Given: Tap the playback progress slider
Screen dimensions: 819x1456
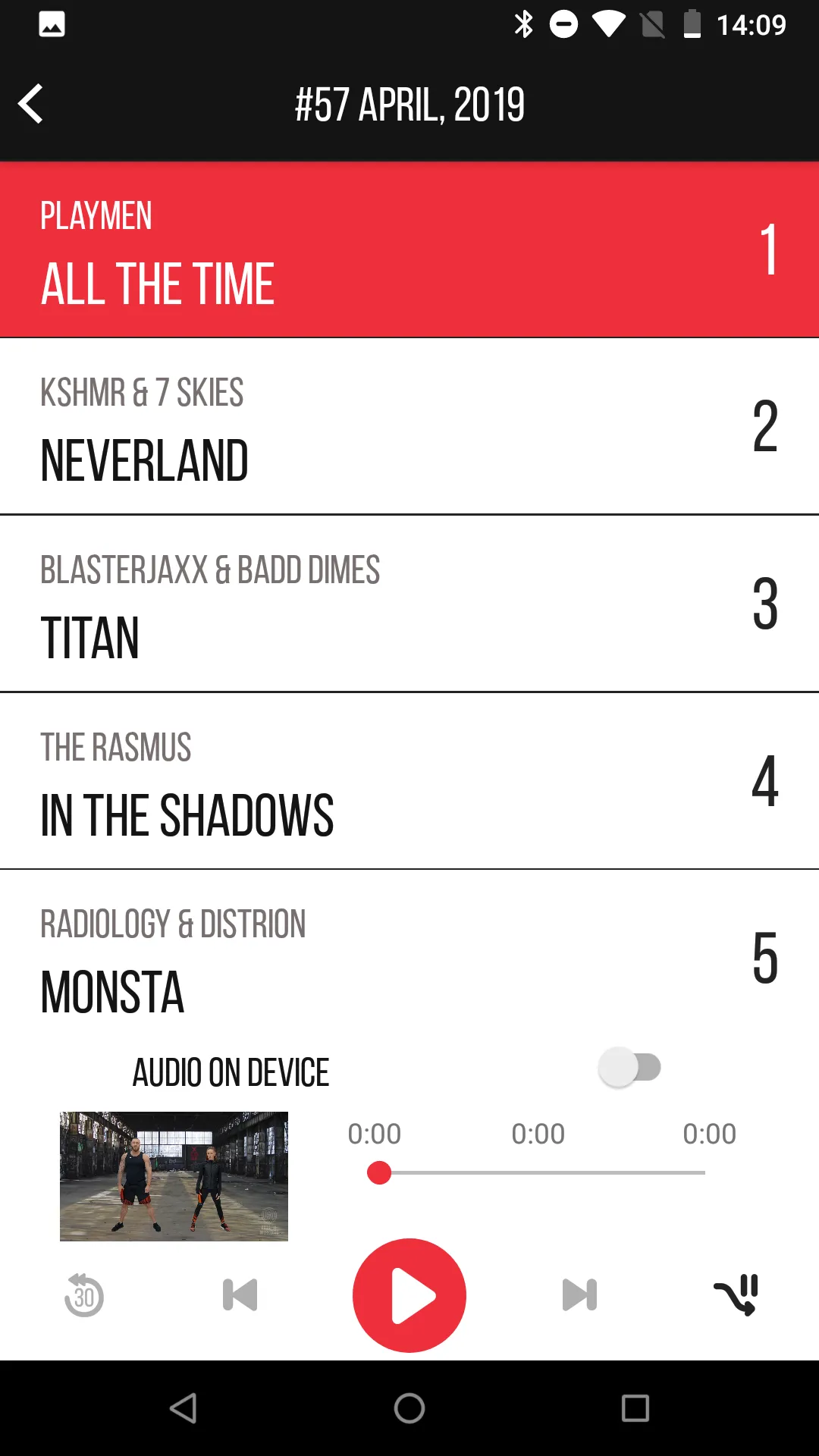Looking at the screenshot, I should pyautogui.click(x=537, y=1172).
